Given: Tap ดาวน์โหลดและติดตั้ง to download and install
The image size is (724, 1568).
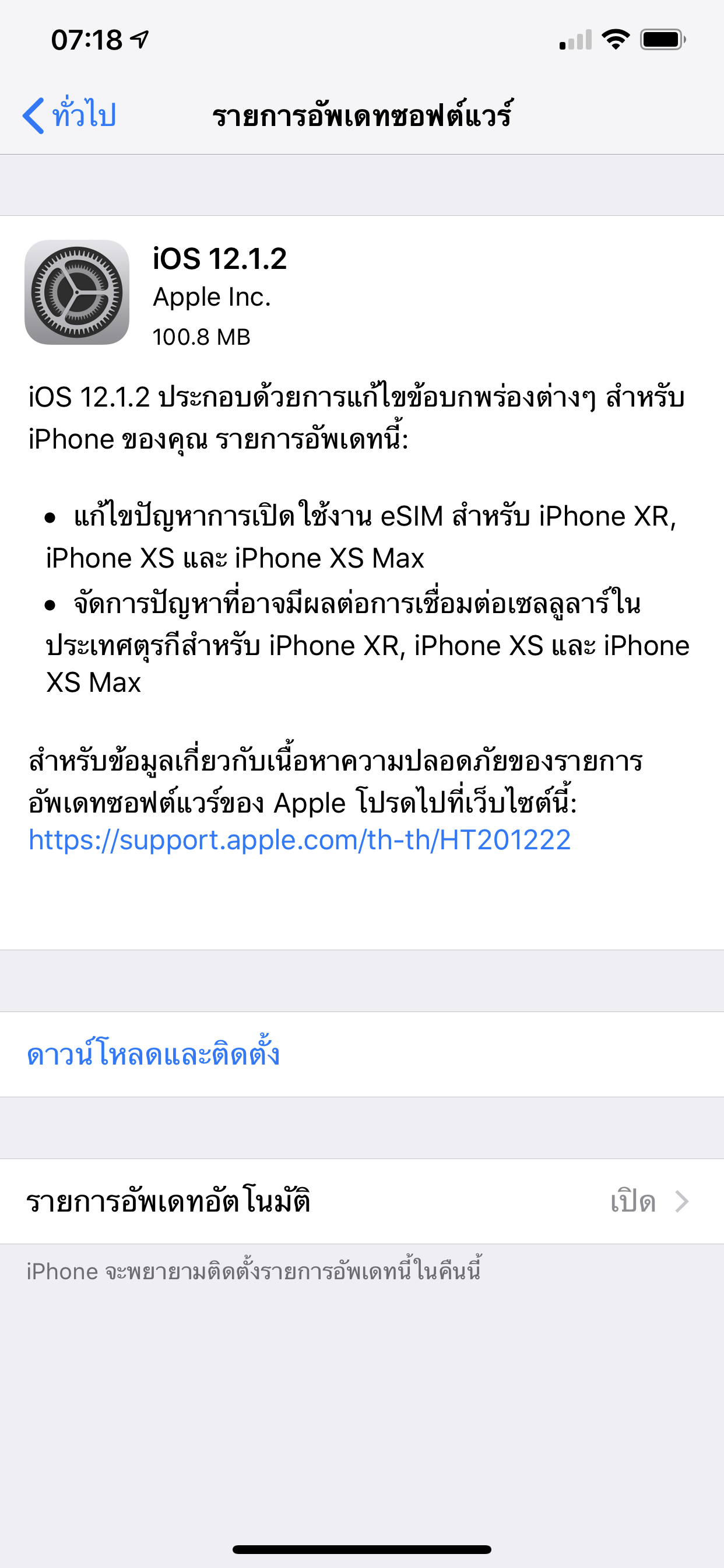Looking at the screenshot, I should 153,1054.
